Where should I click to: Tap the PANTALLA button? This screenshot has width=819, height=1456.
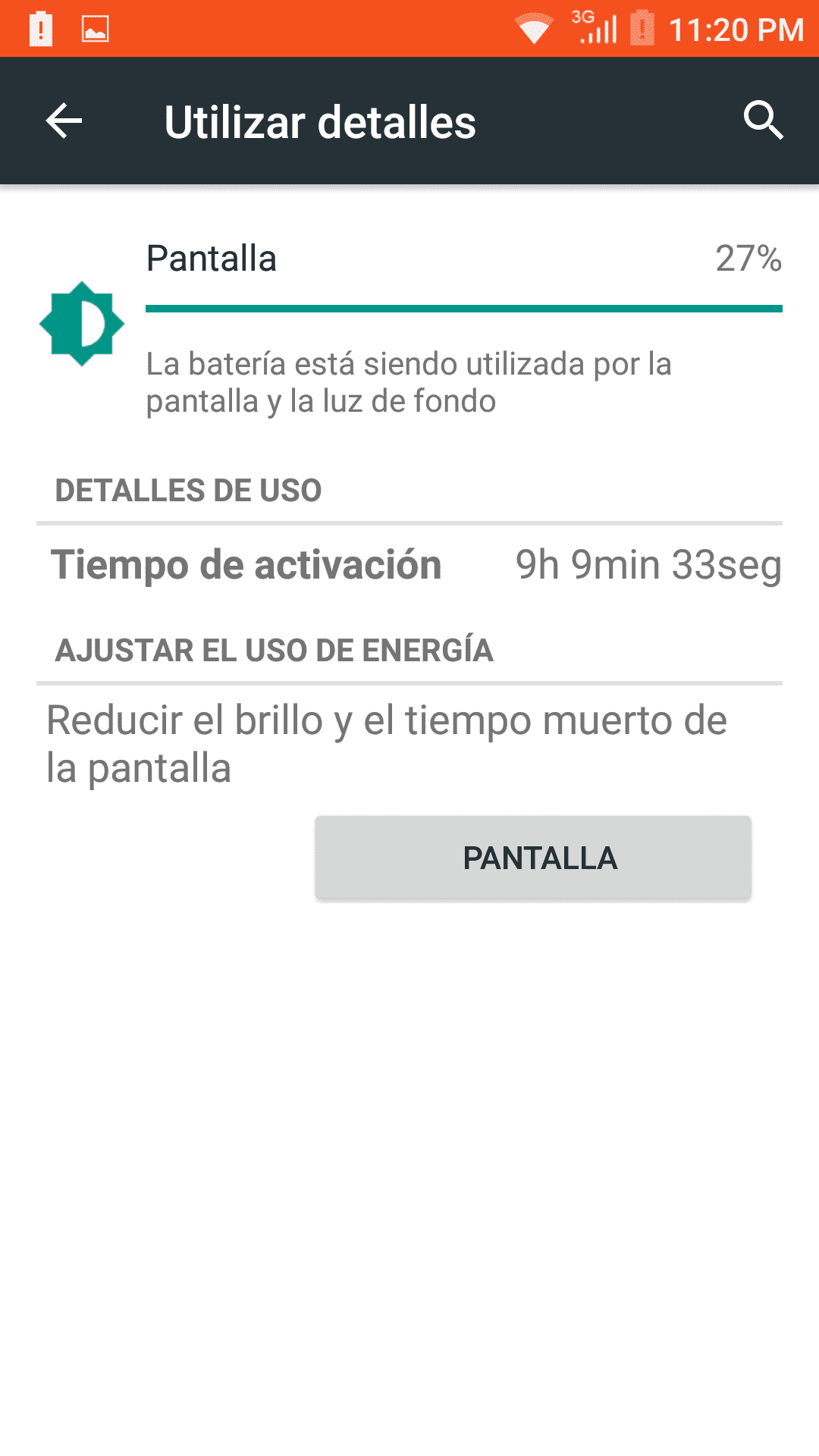point(533,858)
